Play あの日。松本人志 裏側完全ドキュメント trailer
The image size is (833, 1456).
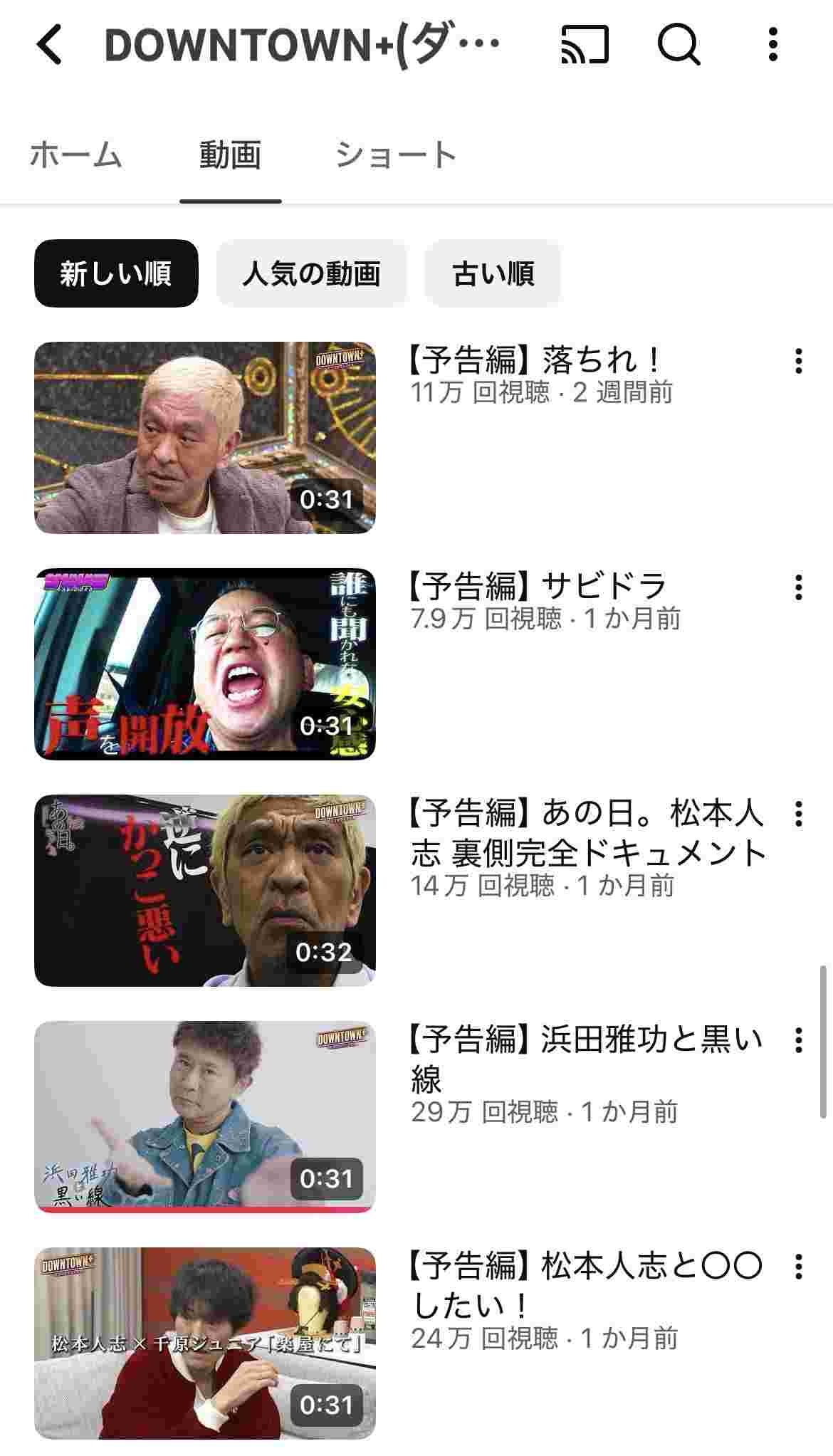pyautogui.click(x=205, y=890)
